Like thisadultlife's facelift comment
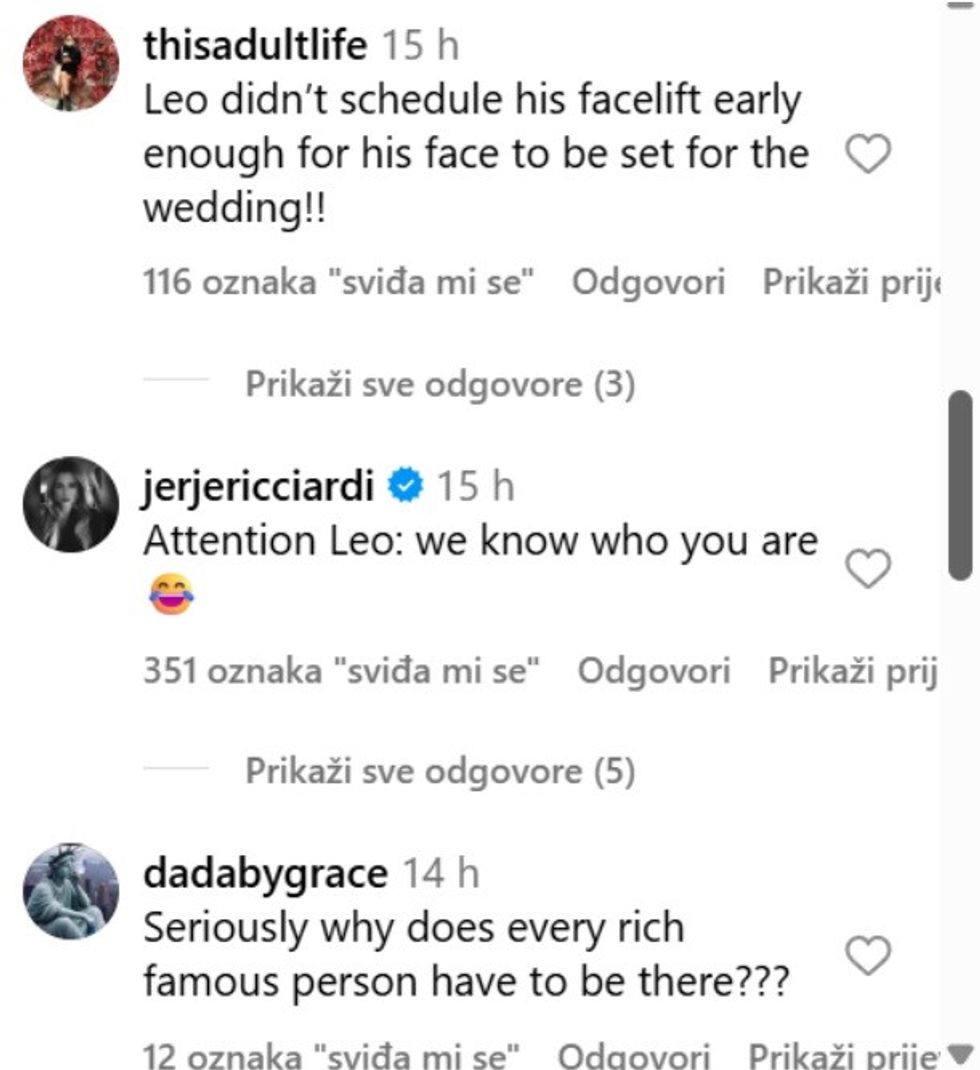980x1070 pixels. point(868,156)
